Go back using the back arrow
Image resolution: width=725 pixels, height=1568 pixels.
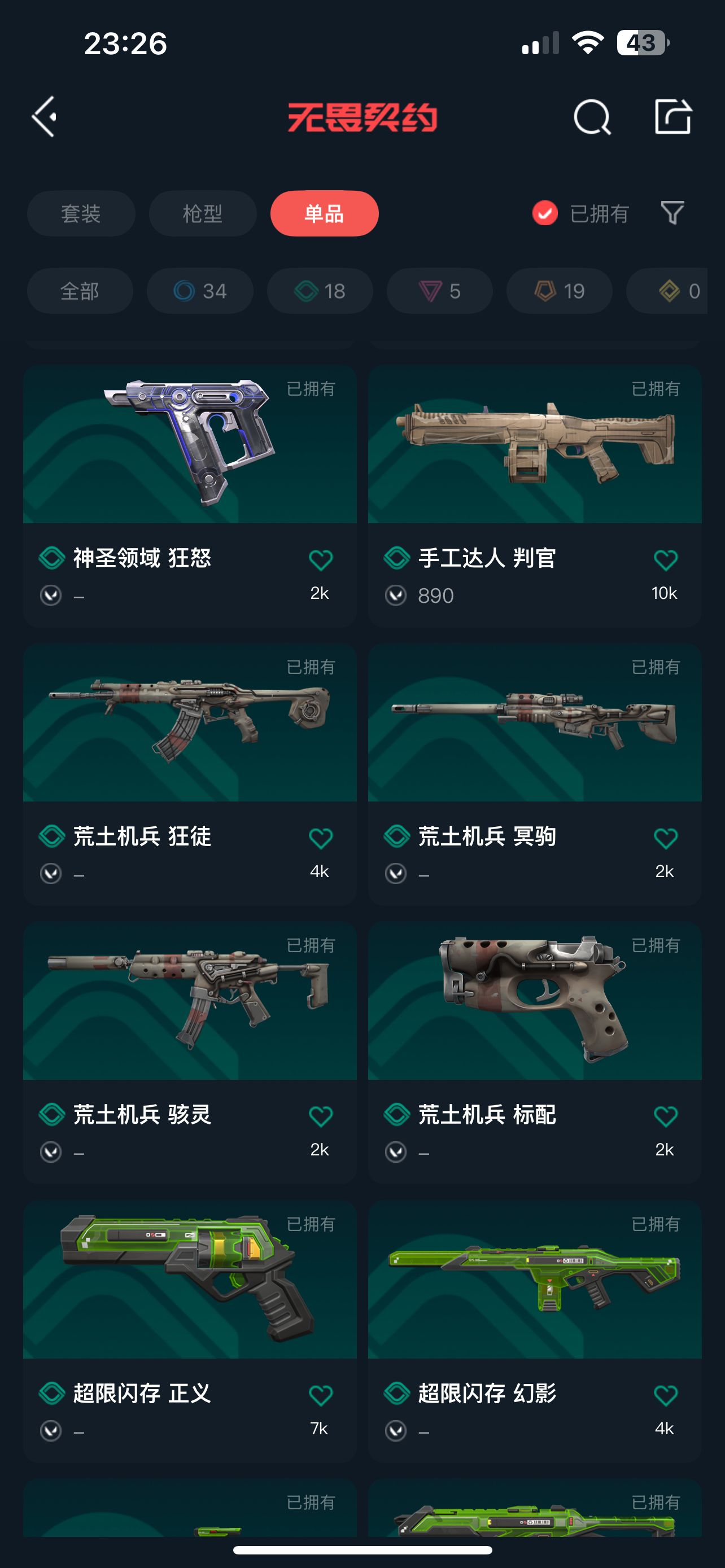pyautogui.click(x=45, y=116)
